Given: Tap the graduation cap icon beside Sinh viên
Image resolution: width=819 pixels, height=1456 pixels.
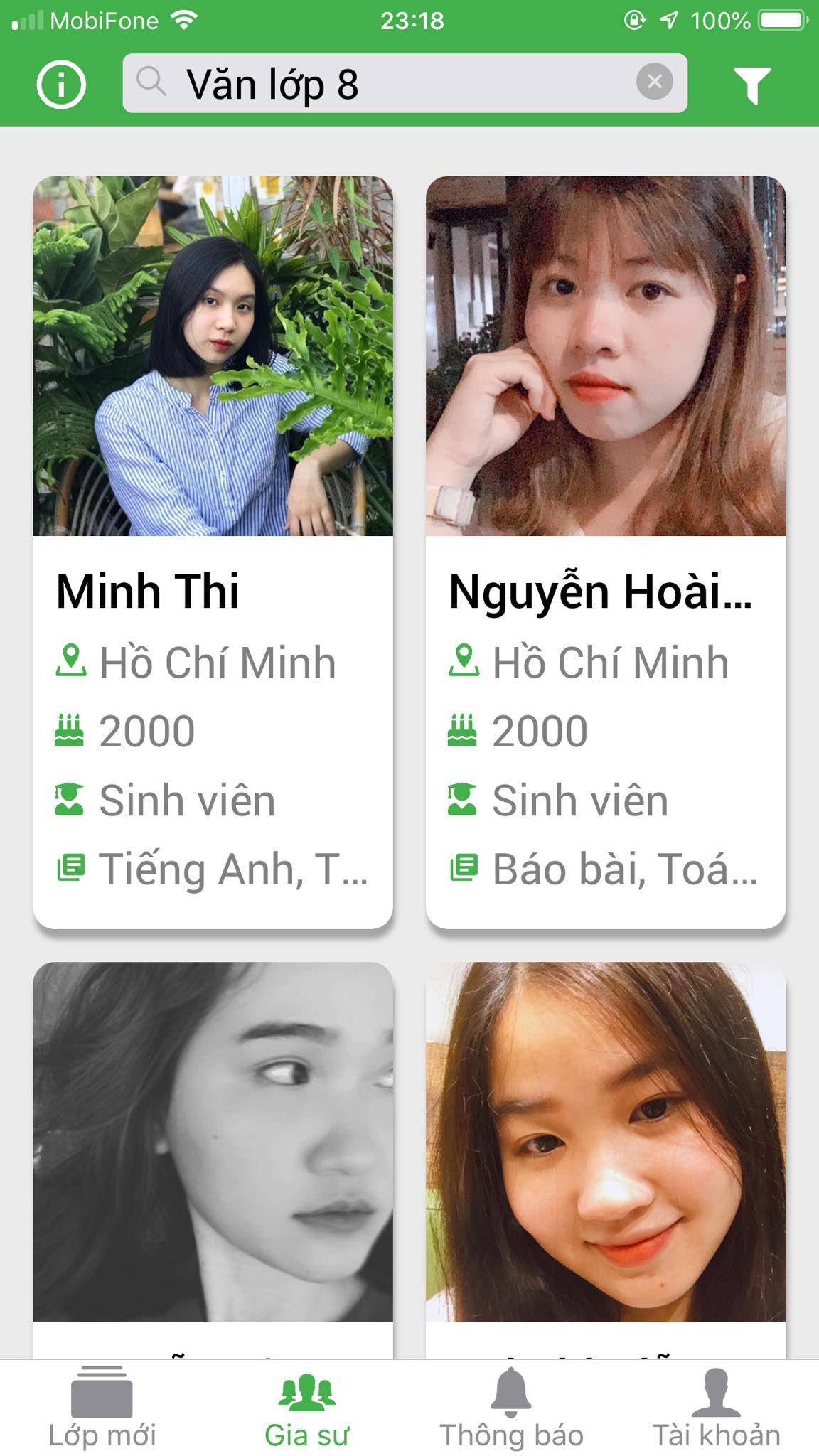Looking at the screenshot, I should click(x=70, y=800).
